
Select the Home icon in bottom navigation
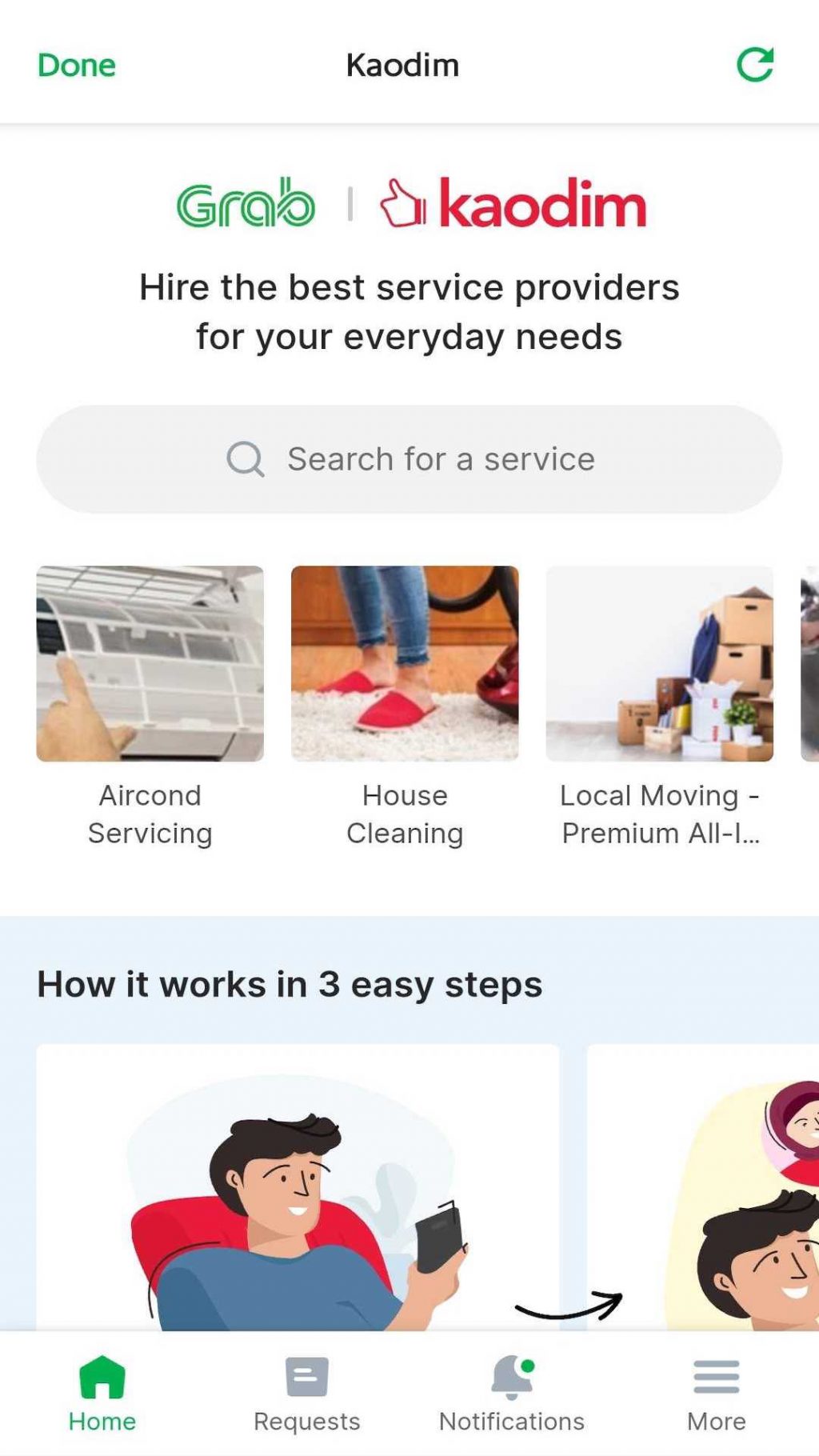click(x=101, y=1376)
